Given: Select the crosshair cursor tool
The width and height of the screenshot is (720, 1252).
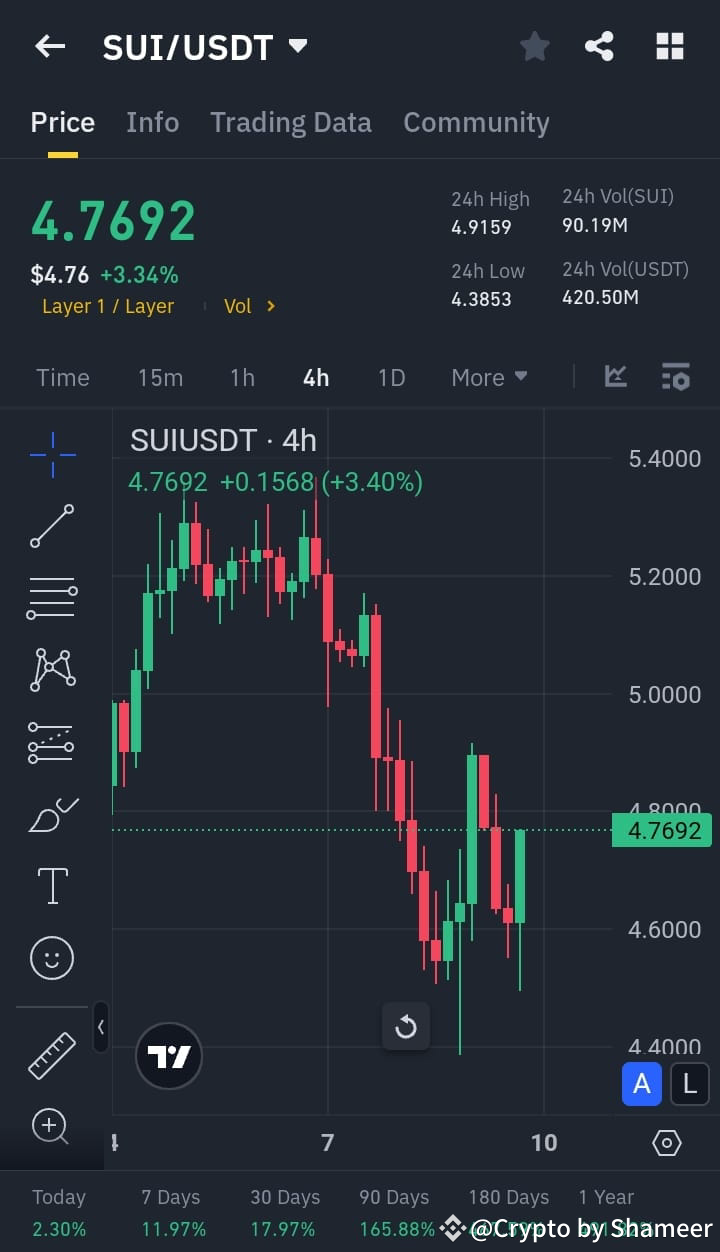Looking at the screenshot, I should click(51, 455).
